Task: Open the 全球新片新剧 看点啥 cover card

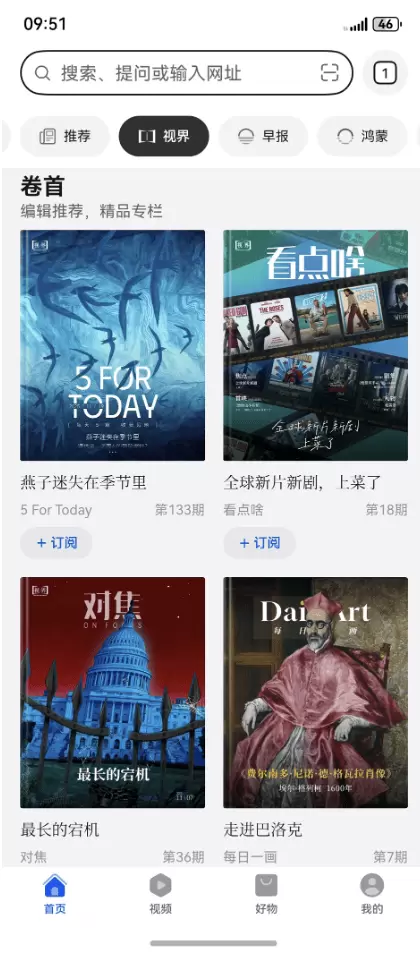Action: [315, 345]
